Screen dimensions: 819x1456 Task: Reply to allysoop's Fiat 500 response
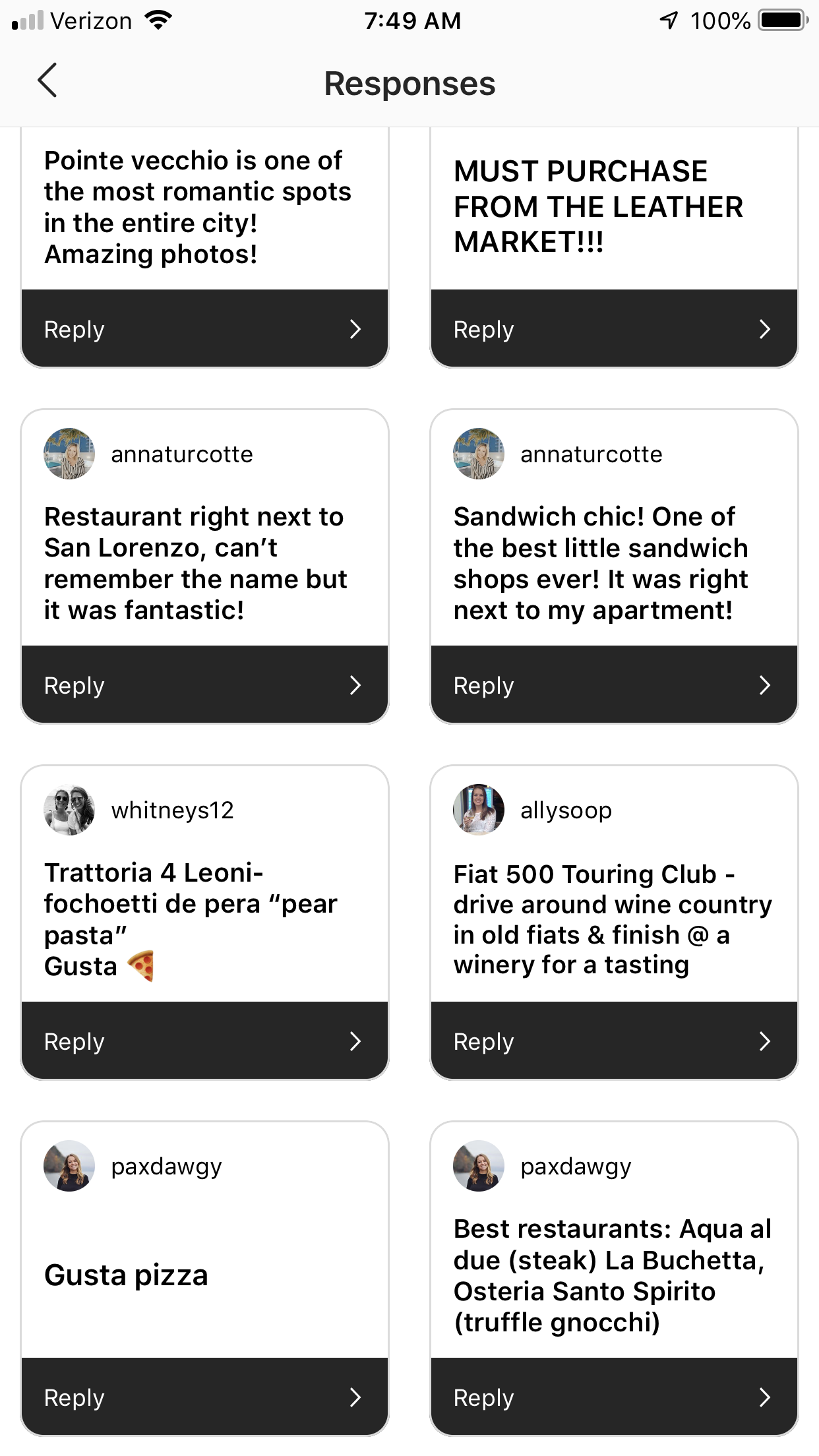pos(614,1041)
